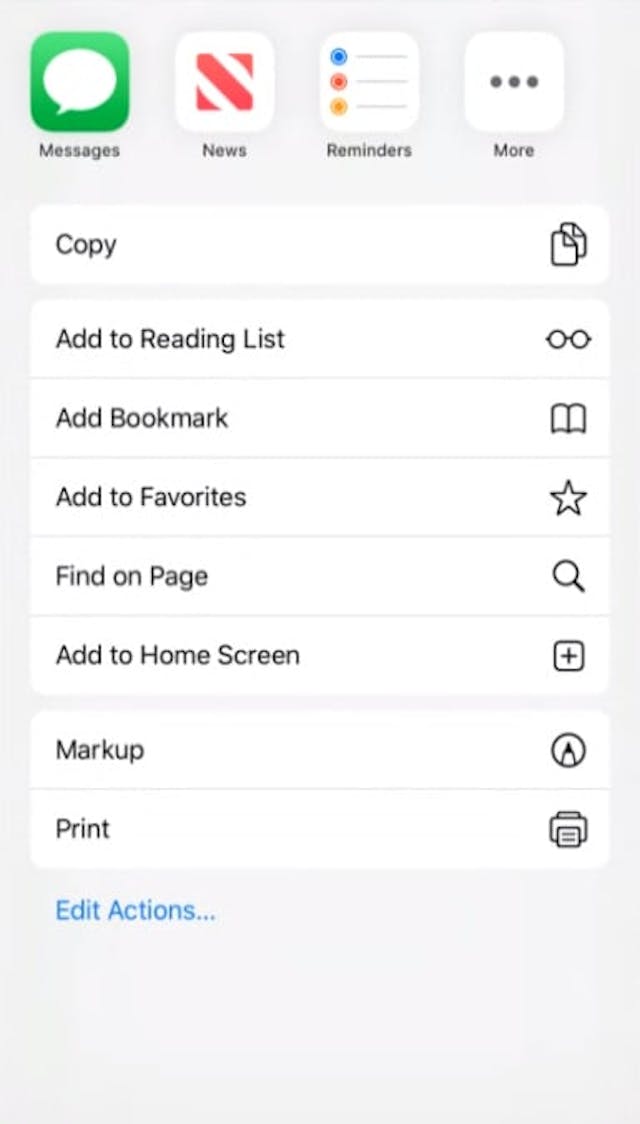The height and width of the screenshot is (1124, 640).
Task: Copy the page link
Action: (x=319, y=245)
